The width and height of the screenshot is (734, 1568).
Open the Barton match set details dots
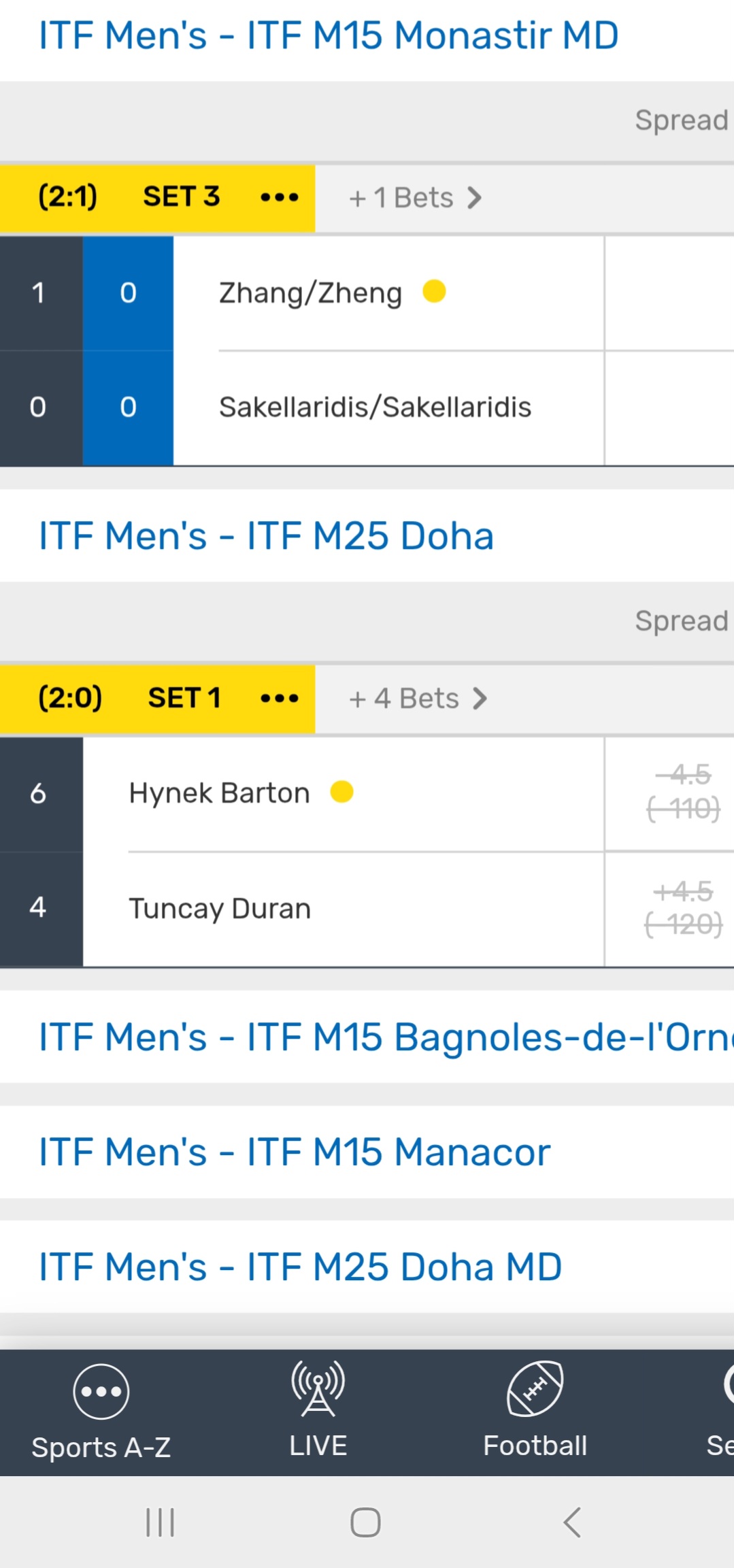coord(280,699)
